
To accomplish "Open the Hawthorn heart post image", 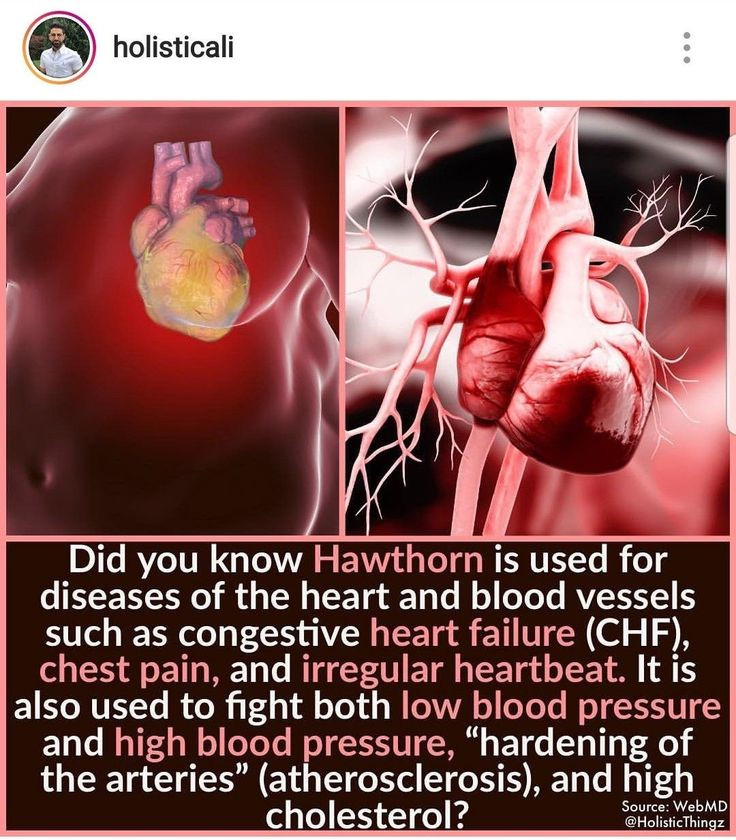I will click(368, 400).
